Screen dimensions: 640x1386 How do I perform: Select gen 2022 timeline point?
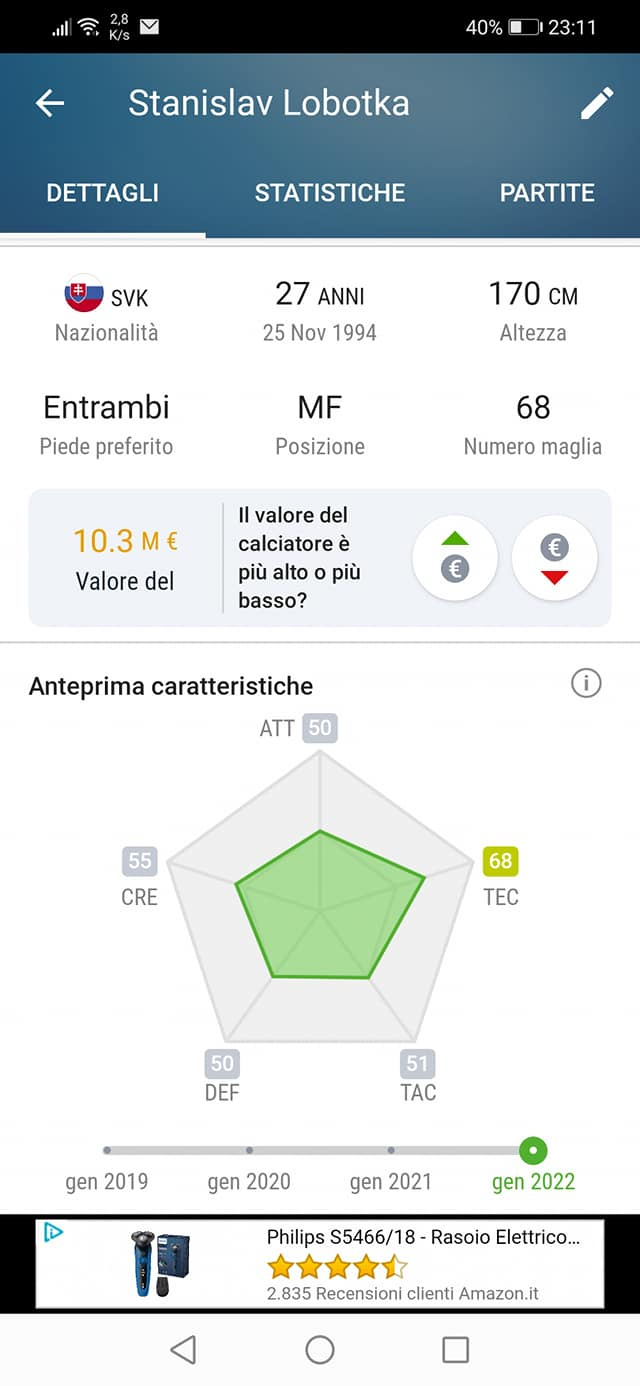coord(533,1150)
